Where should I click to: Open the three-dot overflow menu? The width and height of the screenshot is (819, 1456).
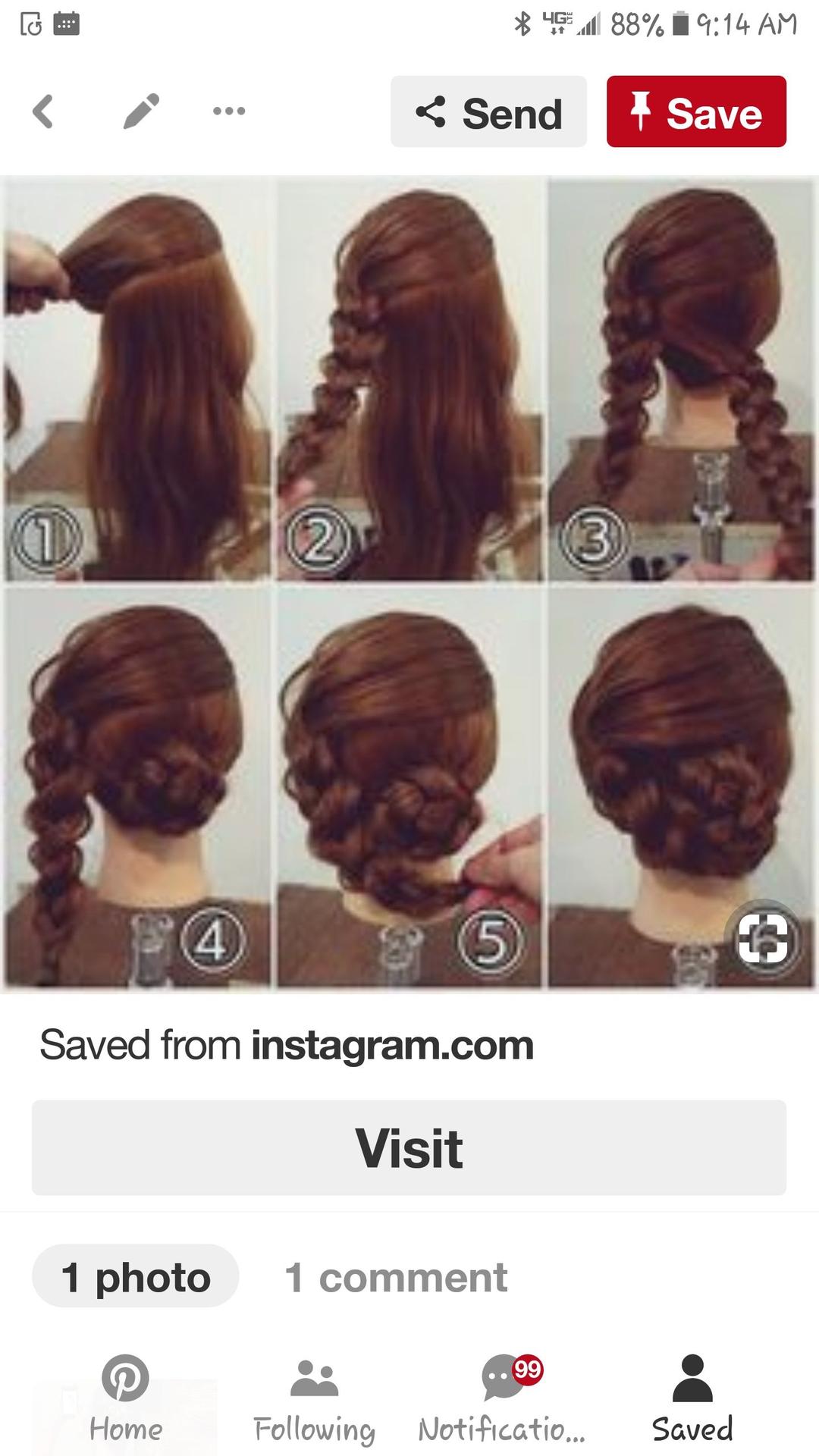pos(229,111)
